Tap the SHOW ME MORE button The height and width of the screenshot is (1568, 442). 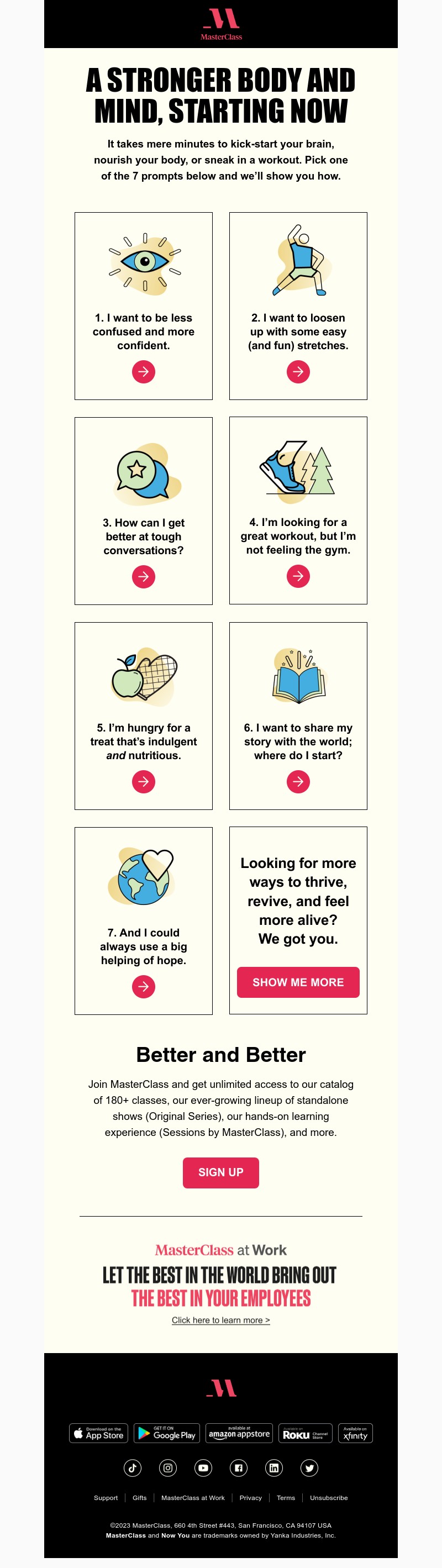click(298, 982)
